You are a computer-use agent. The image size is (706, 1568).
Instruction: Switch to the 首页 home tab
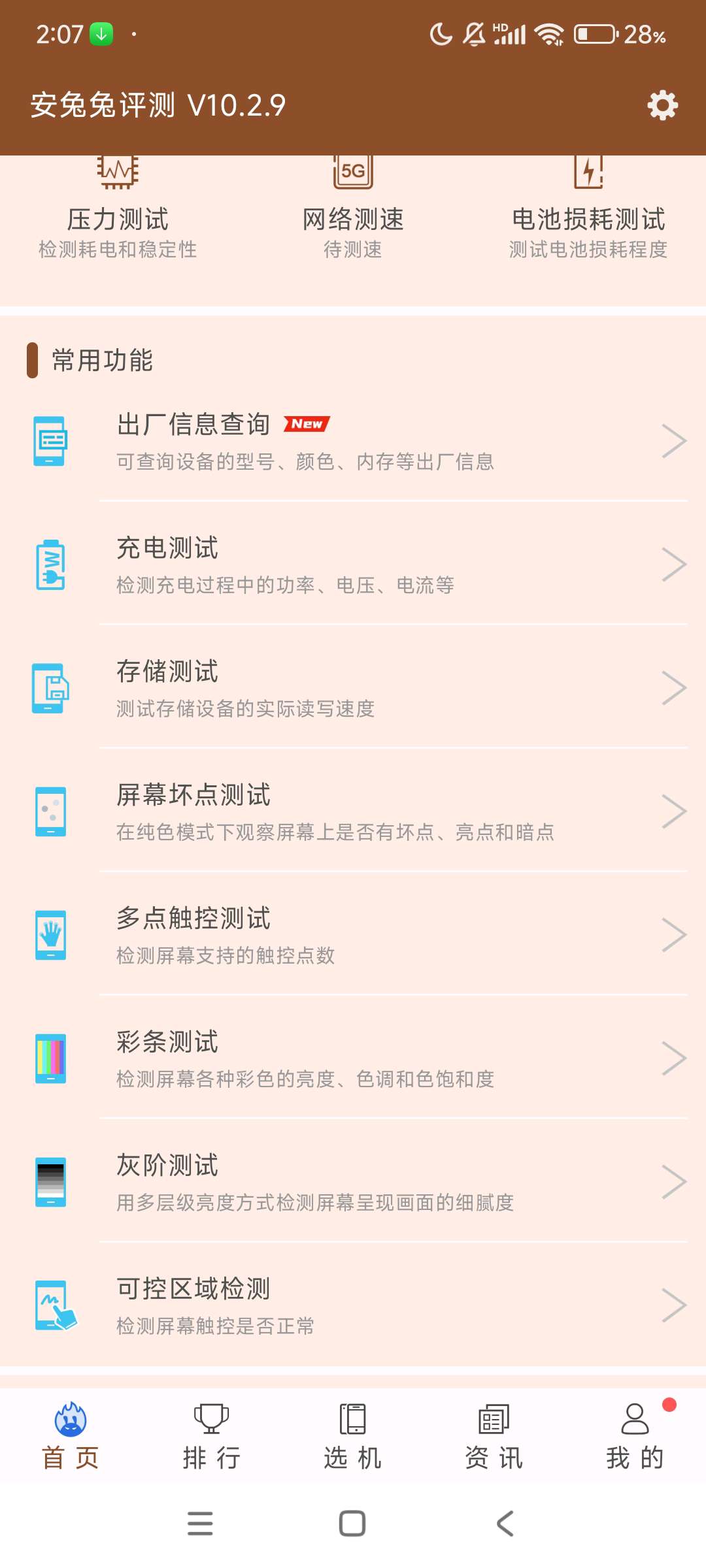71,1435
